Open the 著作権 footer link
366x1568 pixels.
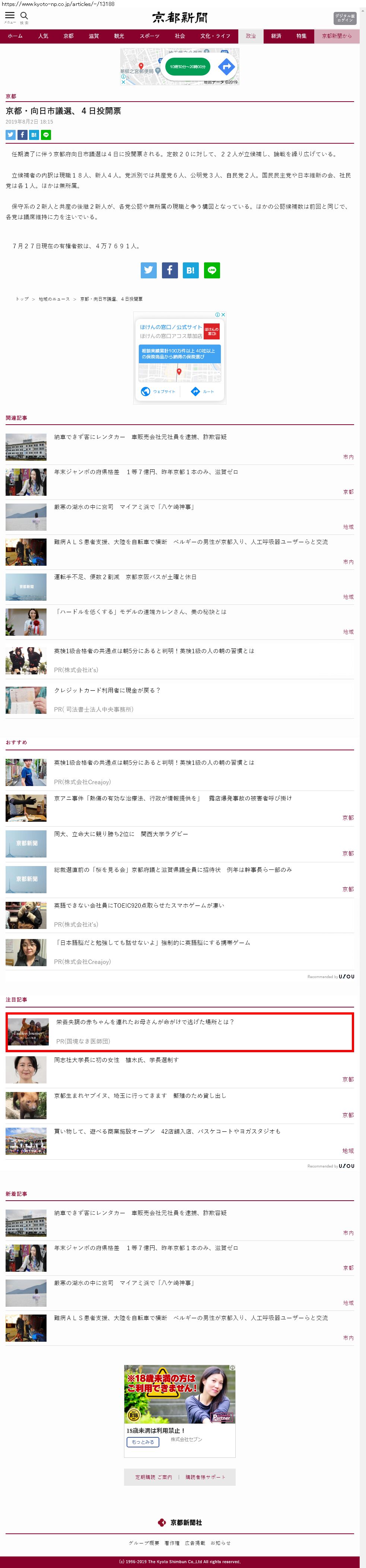172,1542
